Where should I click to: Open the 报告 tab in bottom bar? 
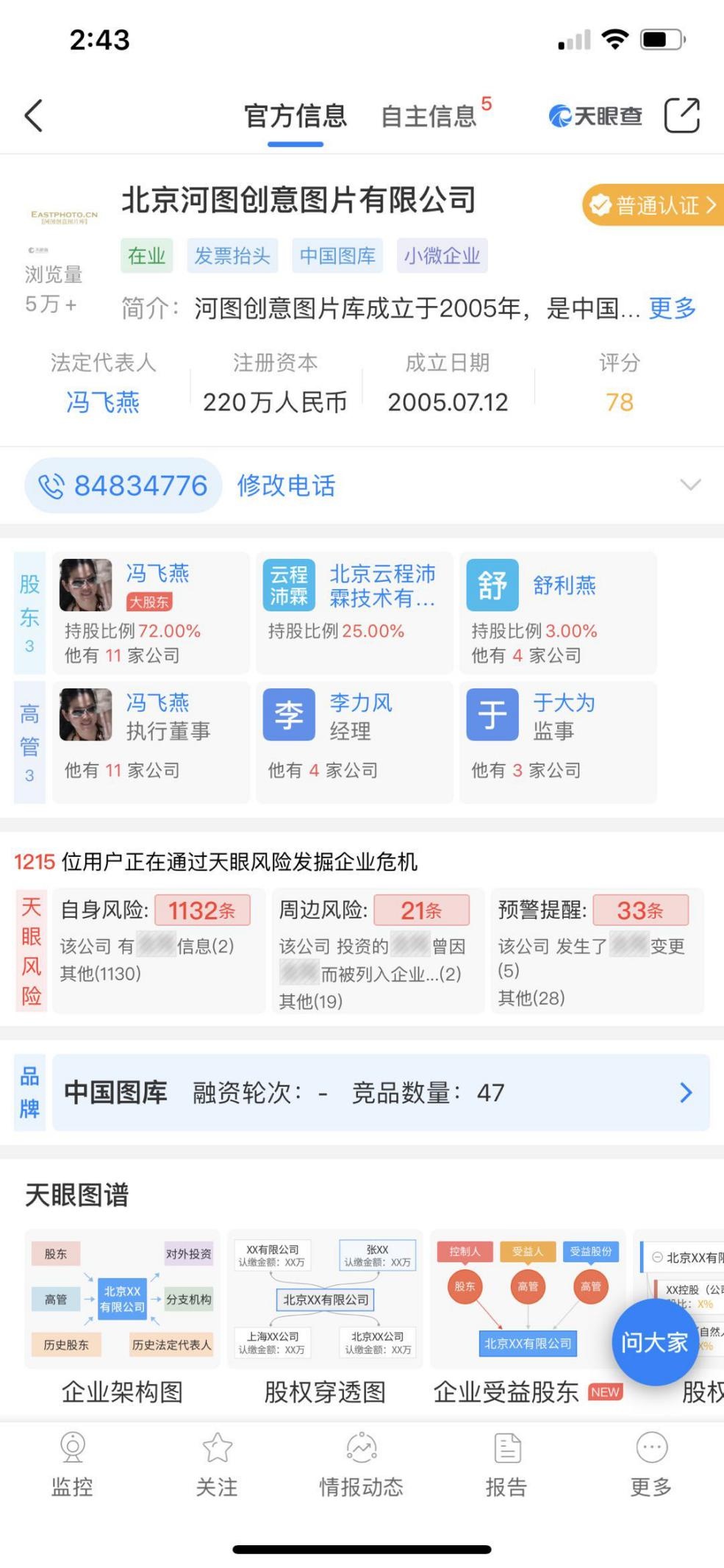click(x=506, y=1464)
